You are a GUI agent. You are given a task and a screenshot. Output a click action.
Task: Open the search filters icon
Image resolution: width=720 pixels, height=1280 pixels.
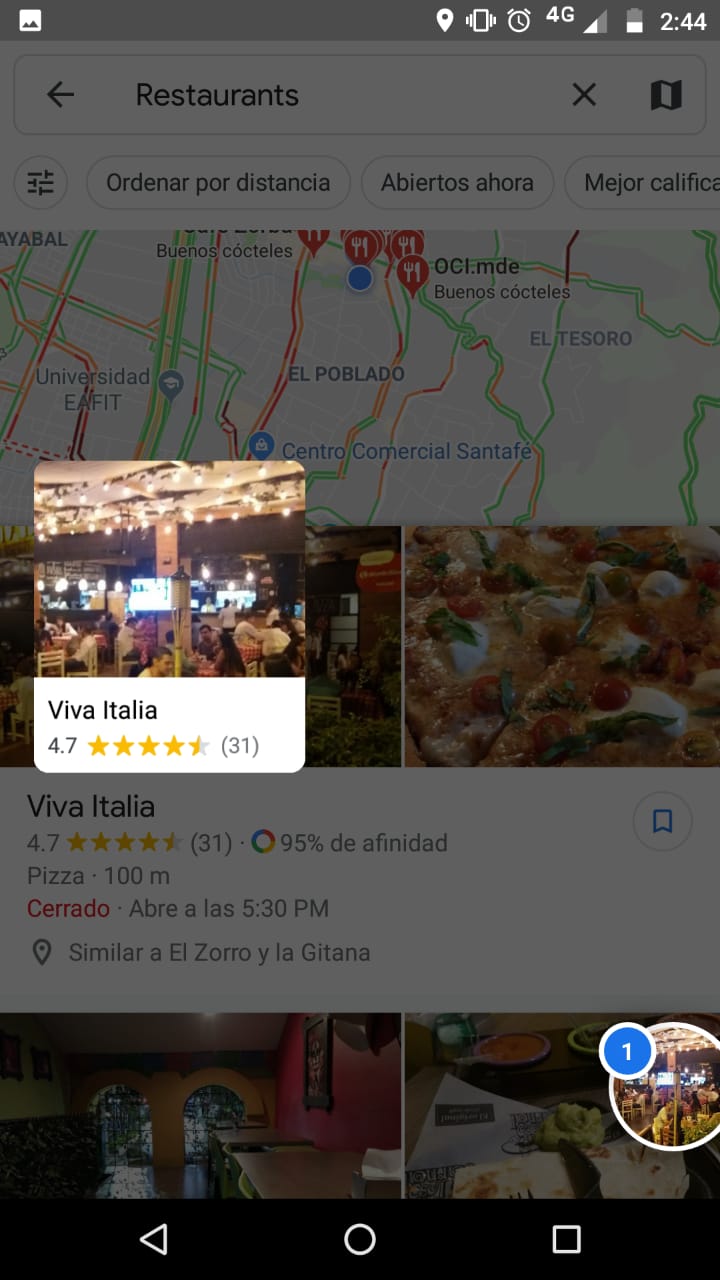point(41,183)
